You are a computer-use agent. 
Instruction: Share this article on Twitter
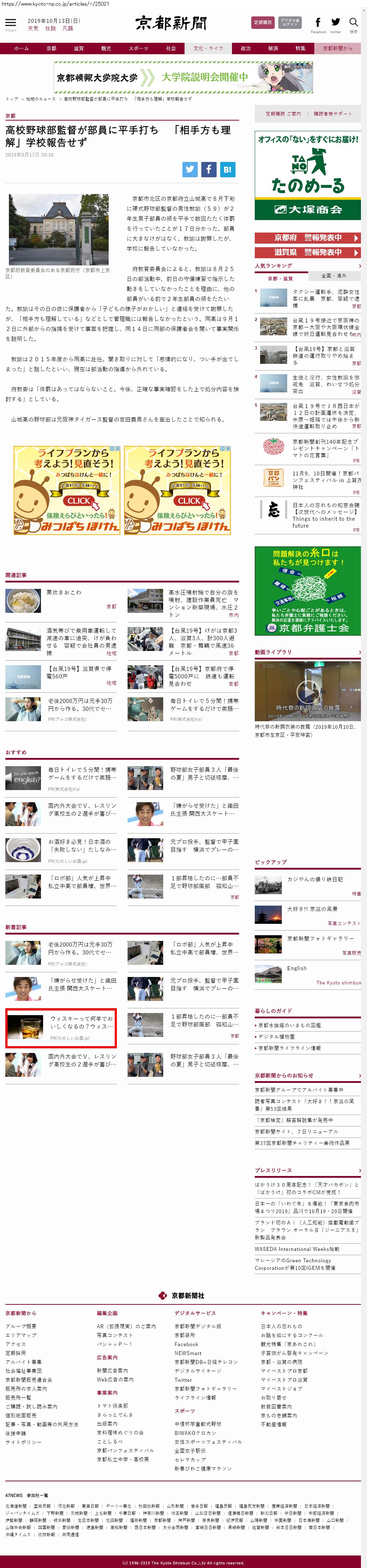coord(190,169)
